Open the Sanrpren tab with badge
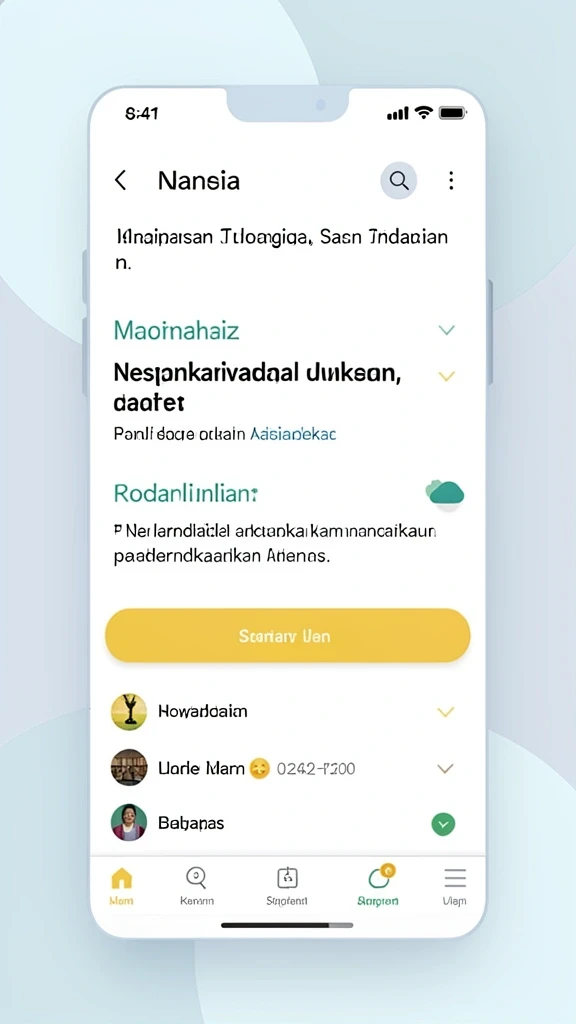This screenshot has width=576, height=1024. (378, 886)
